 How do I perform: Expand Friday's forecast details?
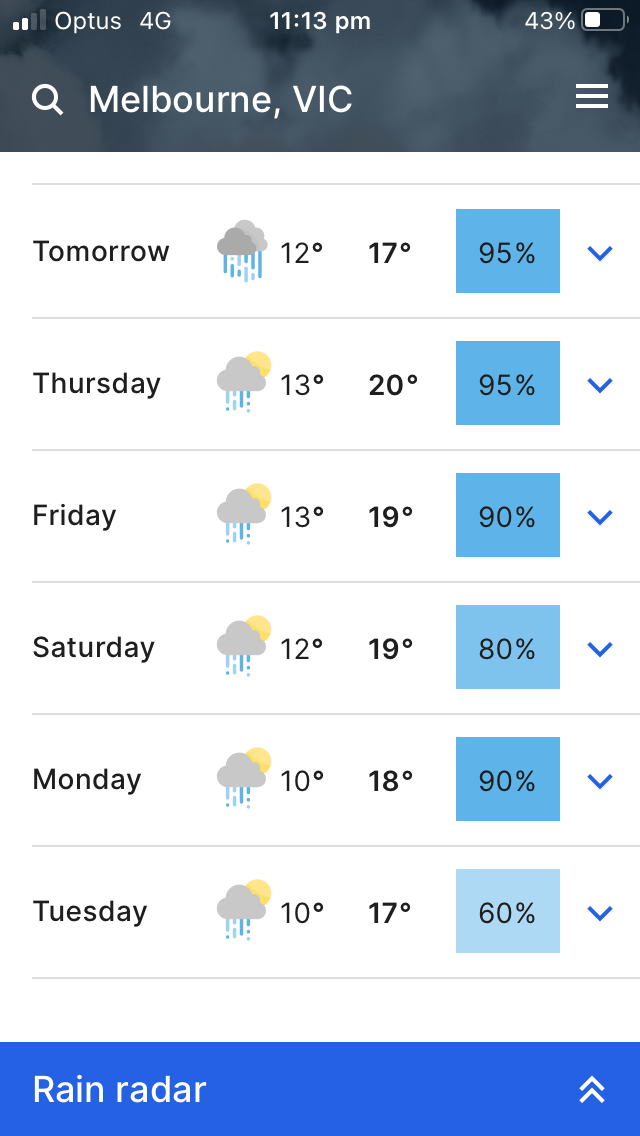click(x=599, y=517)
